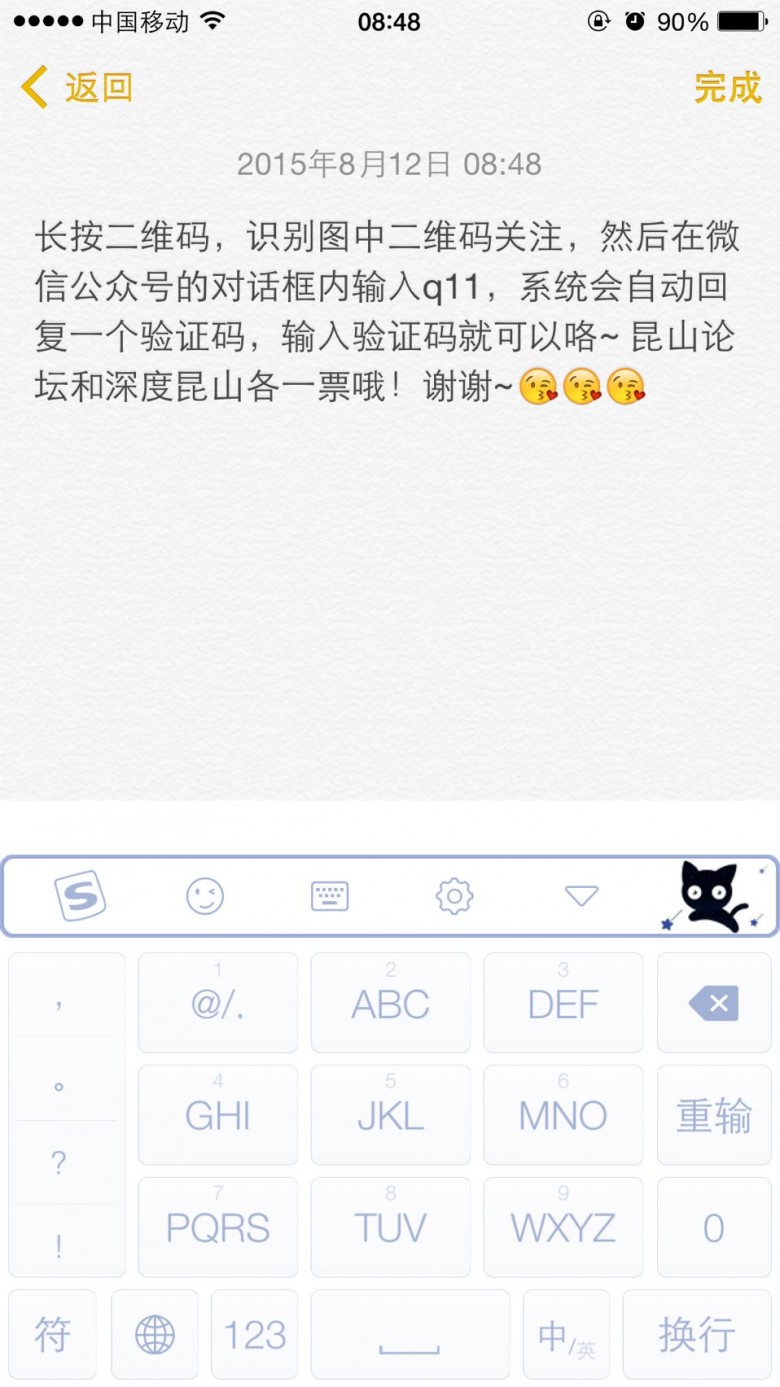Tap the 重输 key
This screenshot has width=780, height=1387.
(714, 1115)
